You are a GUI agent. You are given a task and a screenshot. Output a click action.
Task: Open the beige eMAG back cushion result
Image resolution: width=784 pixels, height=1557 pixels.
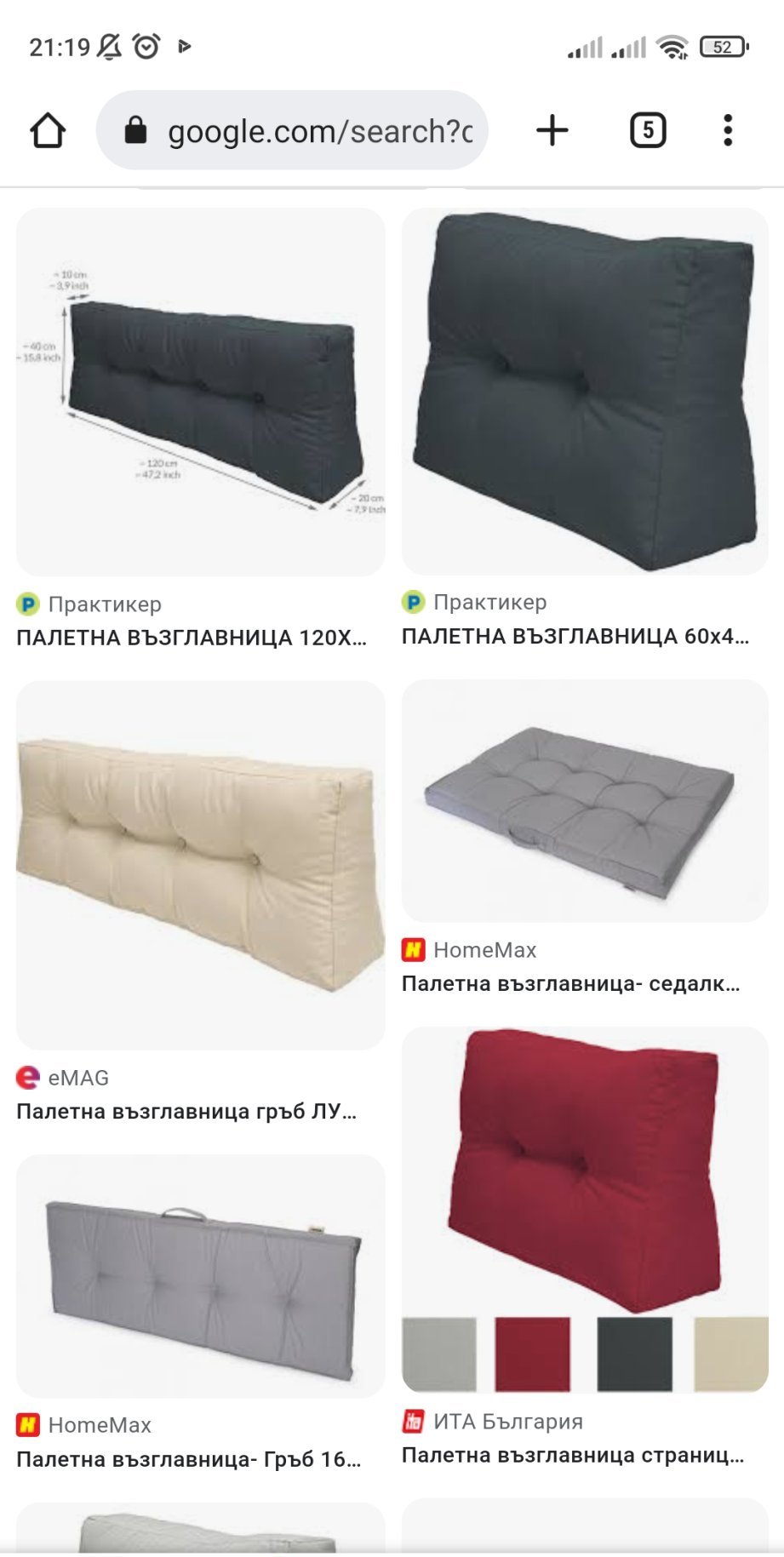coord(200,865)
